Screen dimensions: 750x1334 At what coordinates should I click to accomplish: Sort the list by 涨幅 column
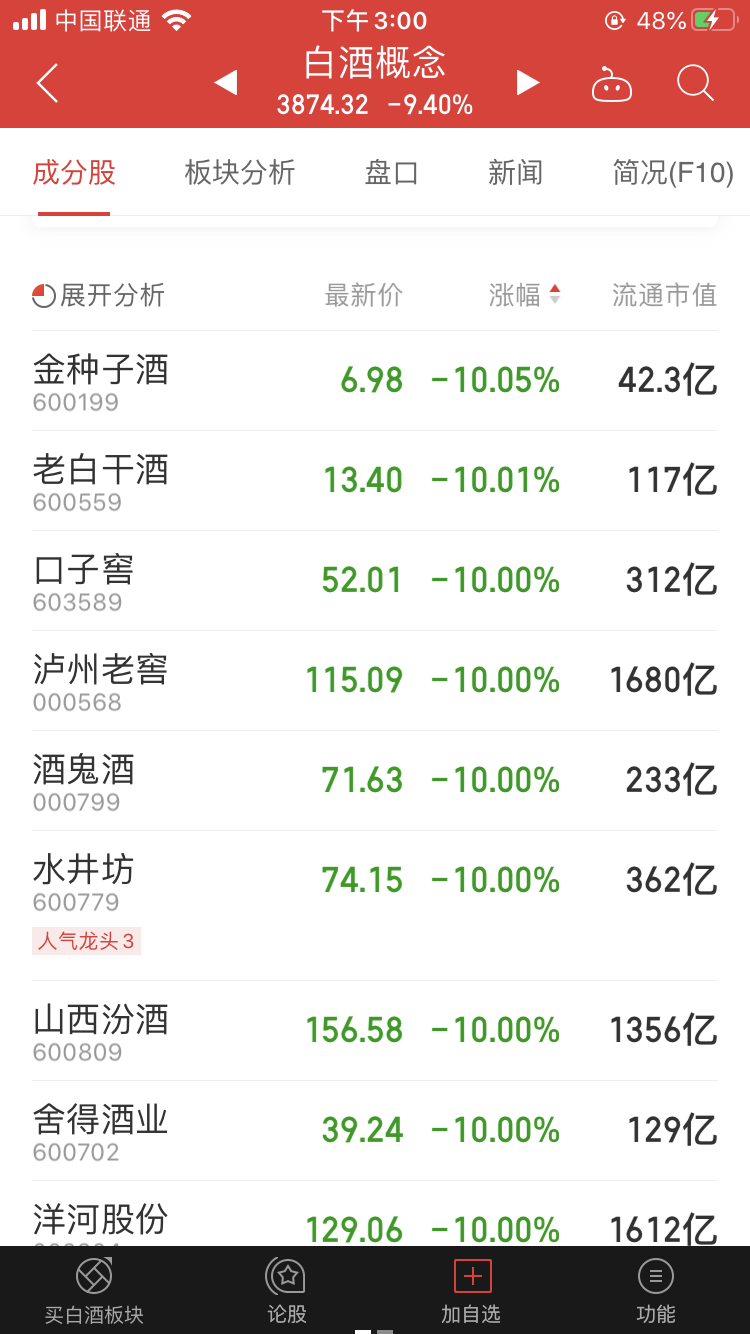click(x=525, y=295)
